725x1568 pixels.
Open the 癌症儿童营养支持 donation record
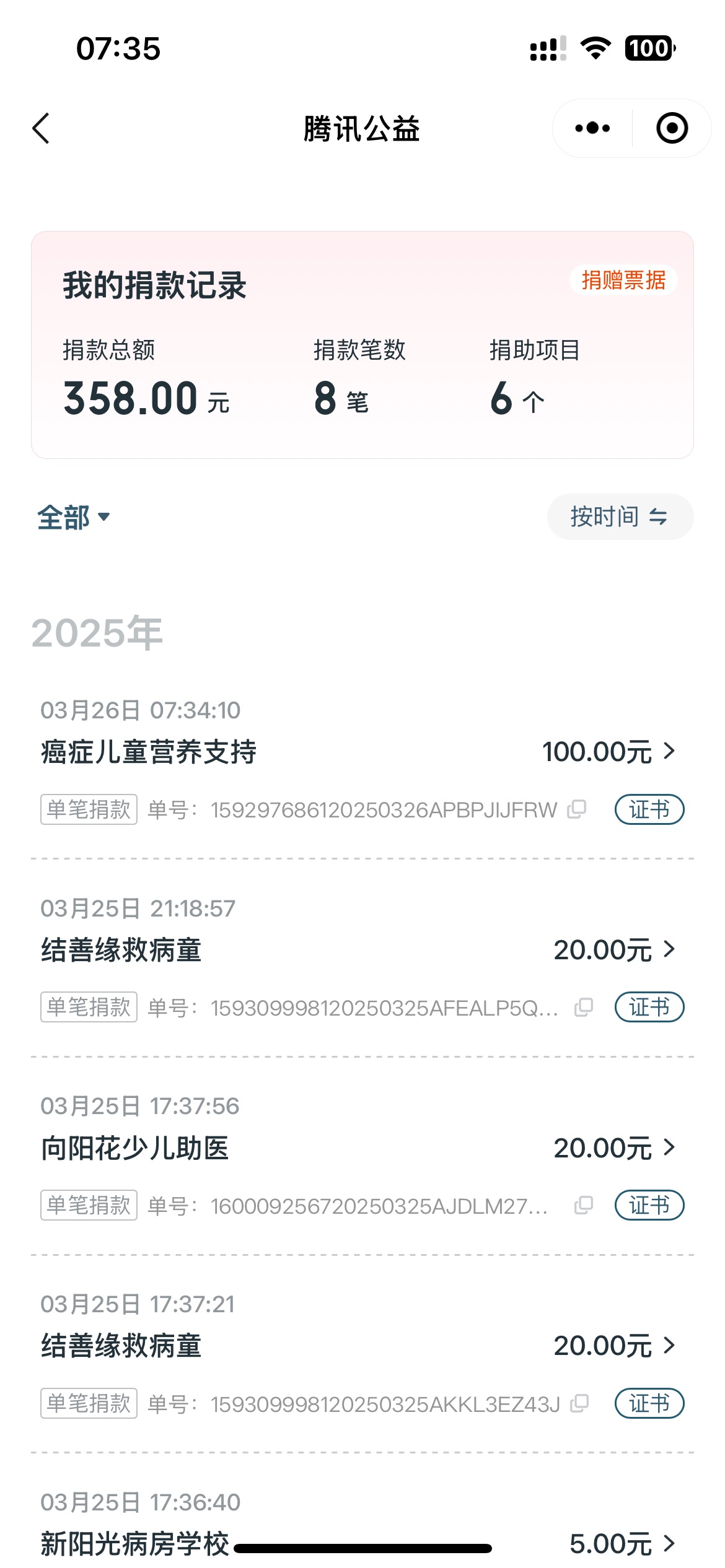point(362,752)
